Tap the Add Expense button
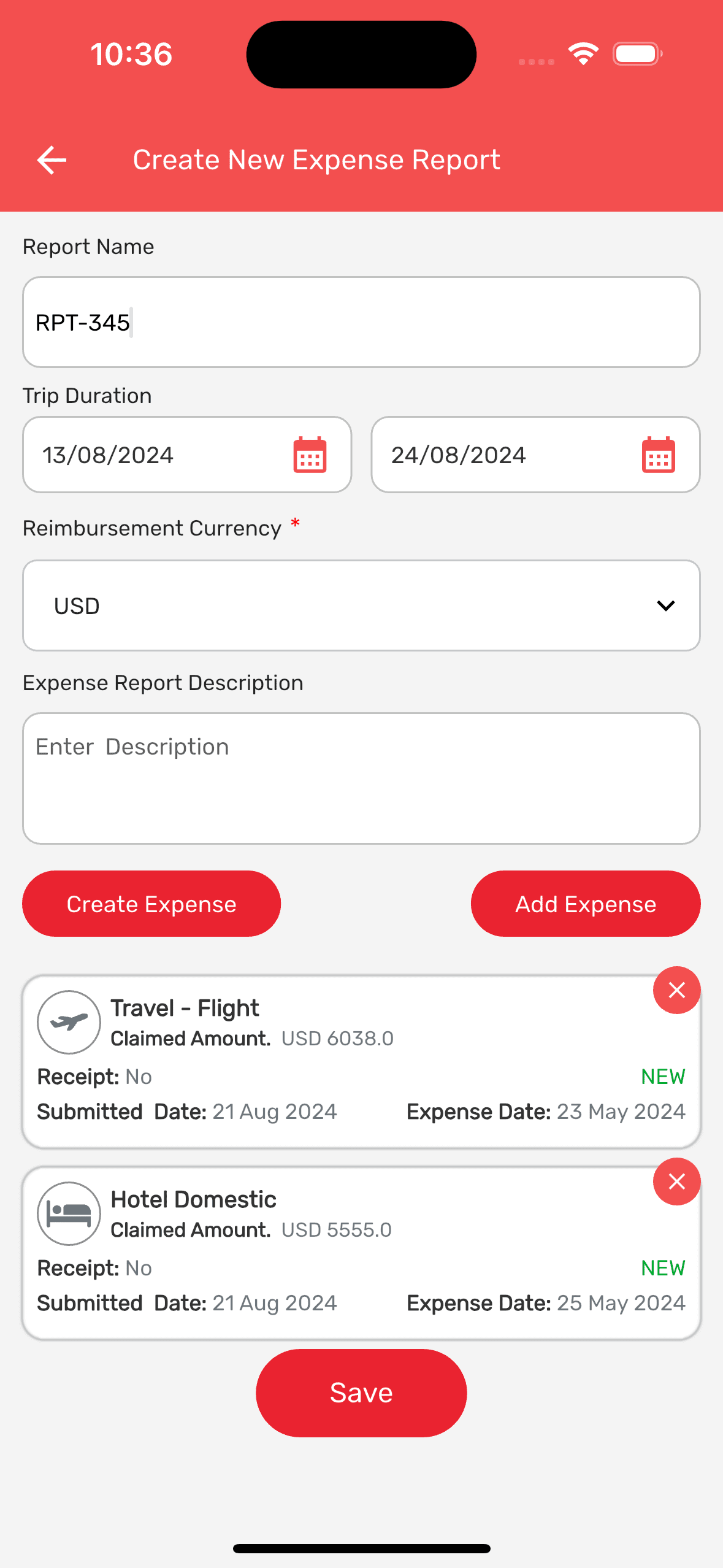Image resolution: width=723 pixels, height=1568 pixels. click(x=586, y=904)
